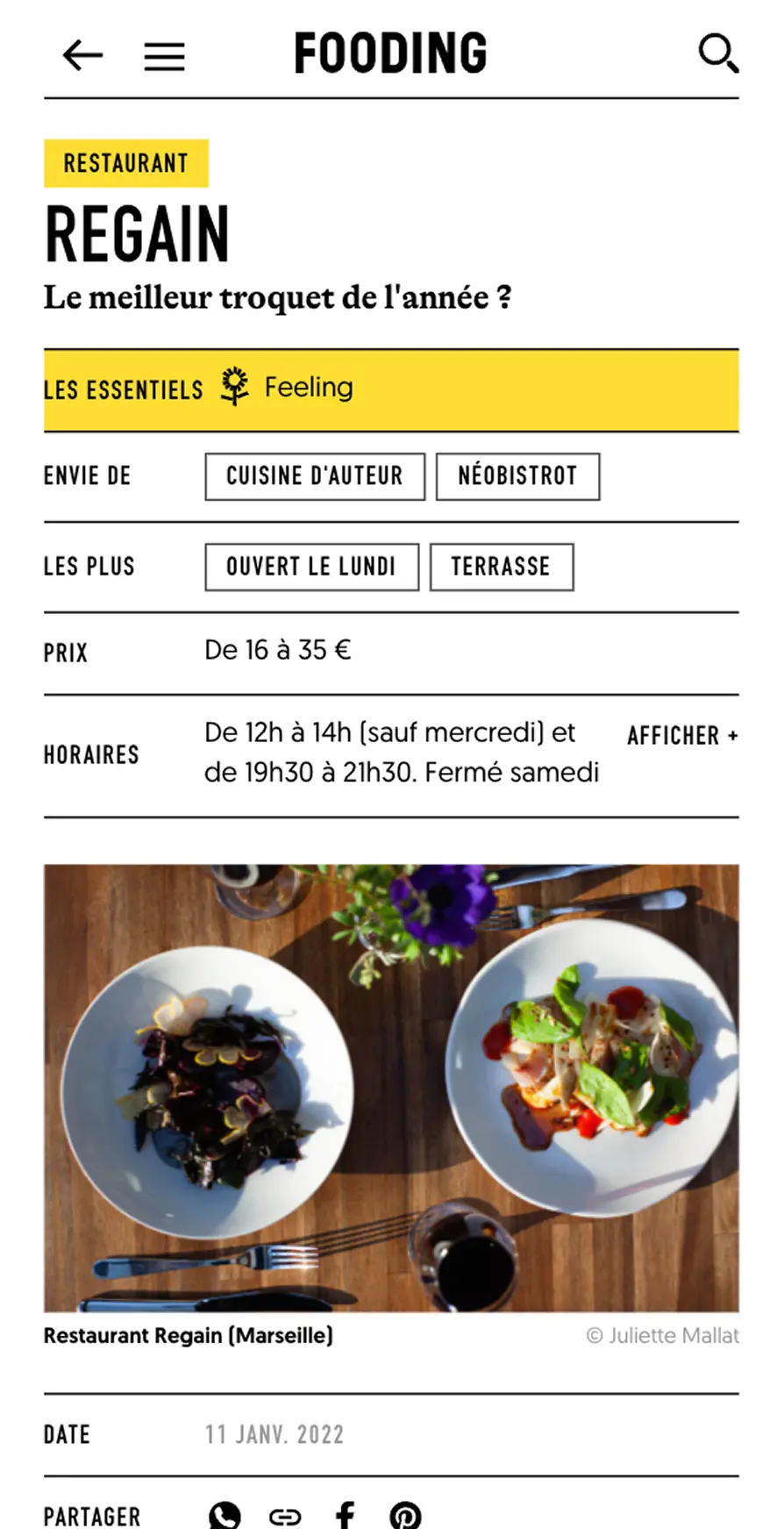Open the hamburger menu
Image resolution: width=784 pixels, height=1529 pixels.
164,56
